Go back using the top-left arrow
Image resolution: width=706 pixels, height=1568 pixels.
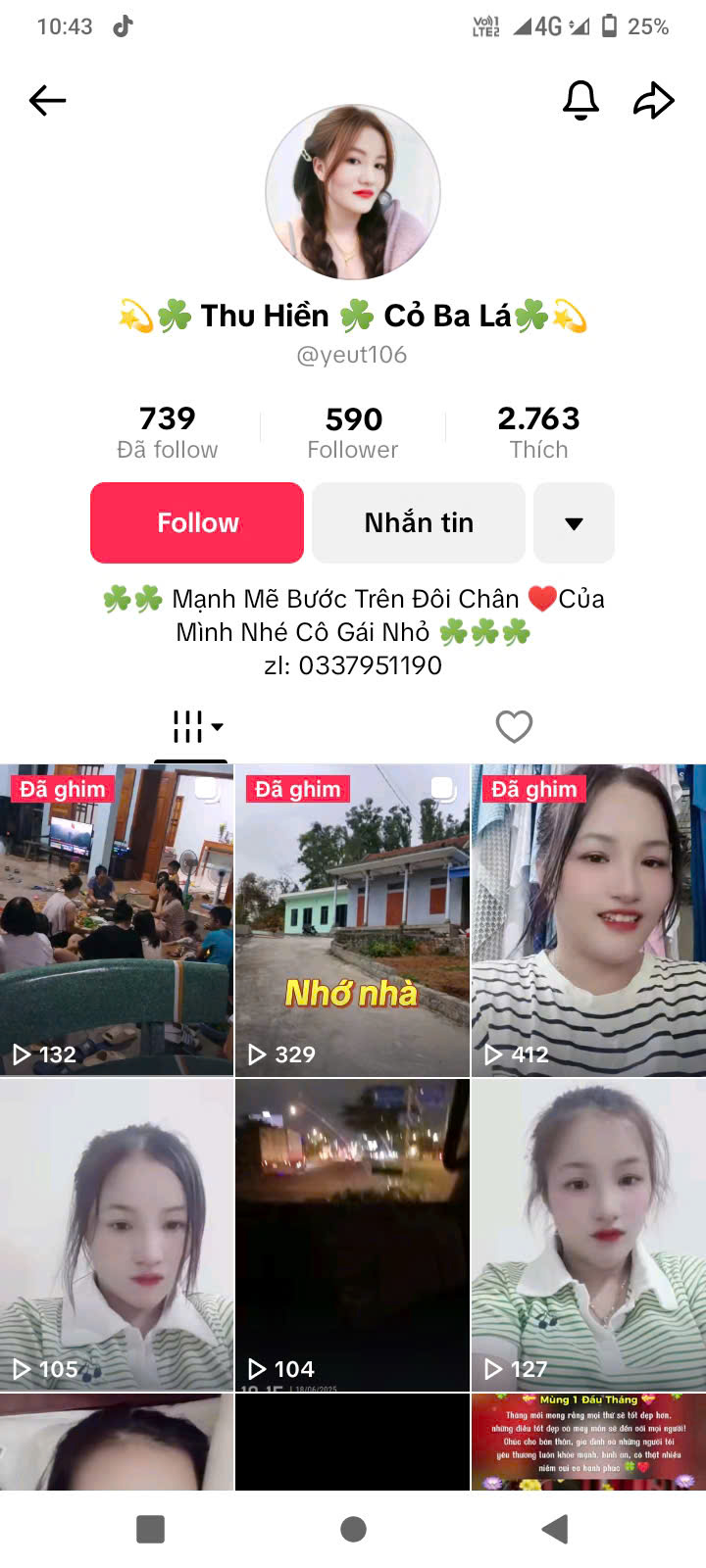point(47,100)
